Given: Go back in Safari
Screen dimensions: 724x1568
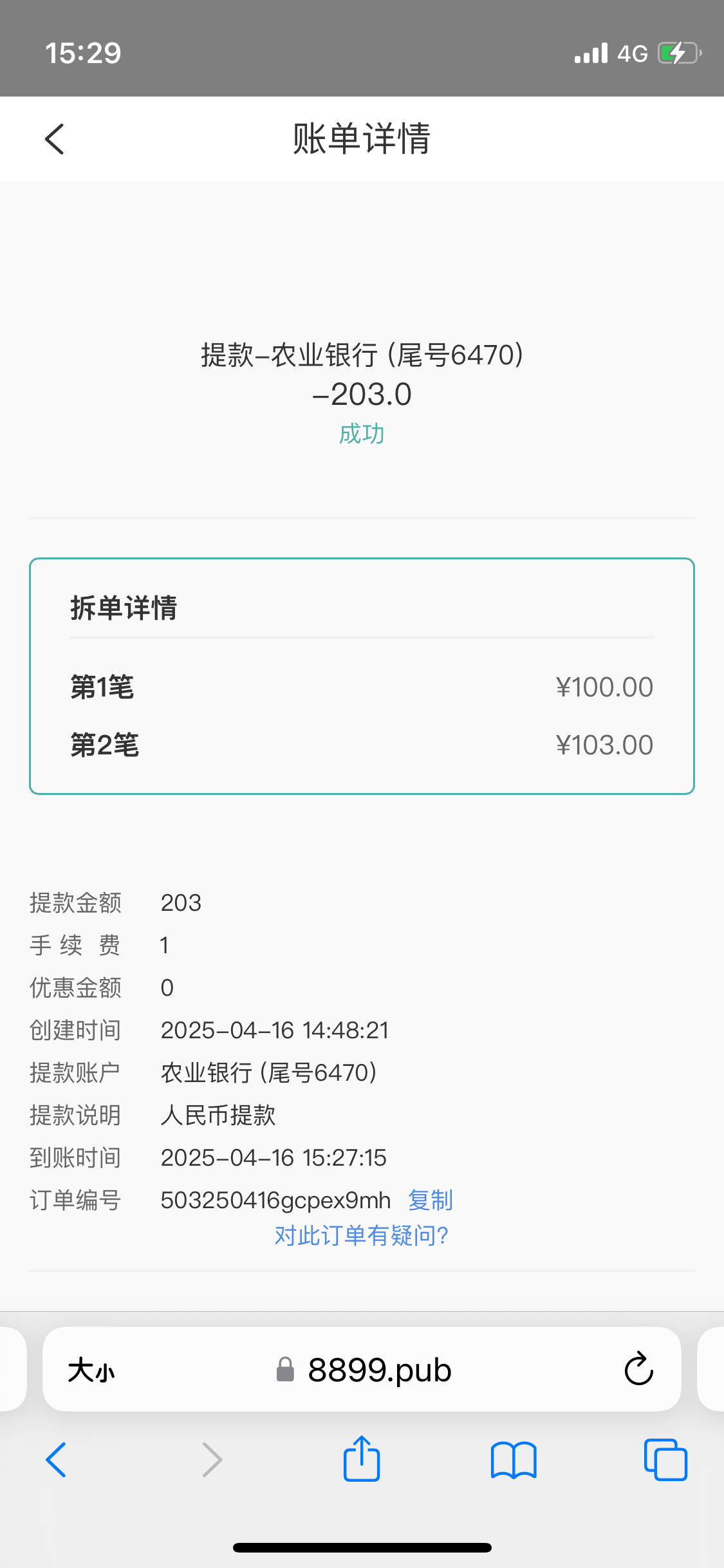Looking at the screenshot, I should click(56, 1460).
